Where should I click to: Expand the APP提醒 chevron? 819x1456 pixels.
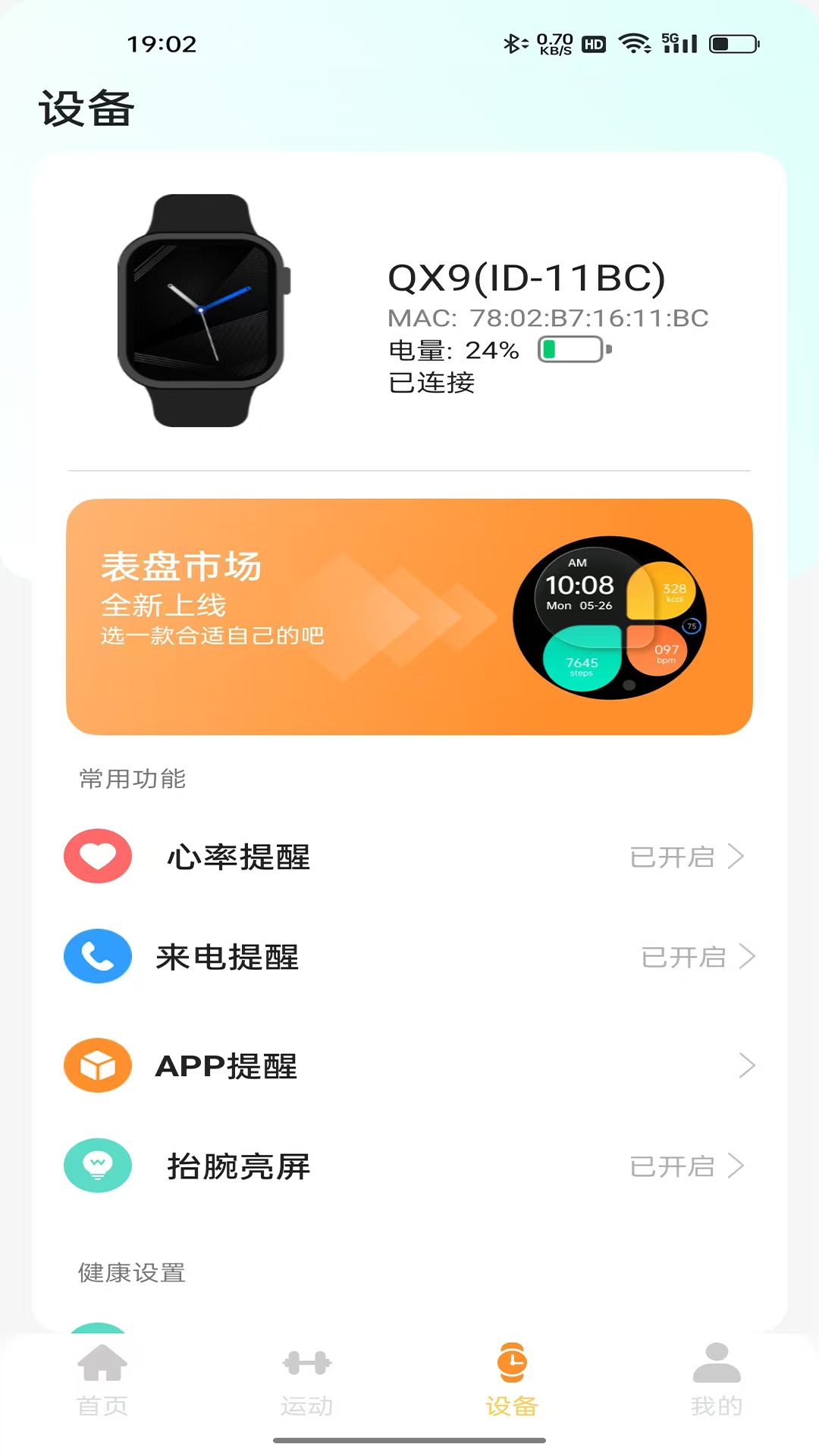[744, 1065]
